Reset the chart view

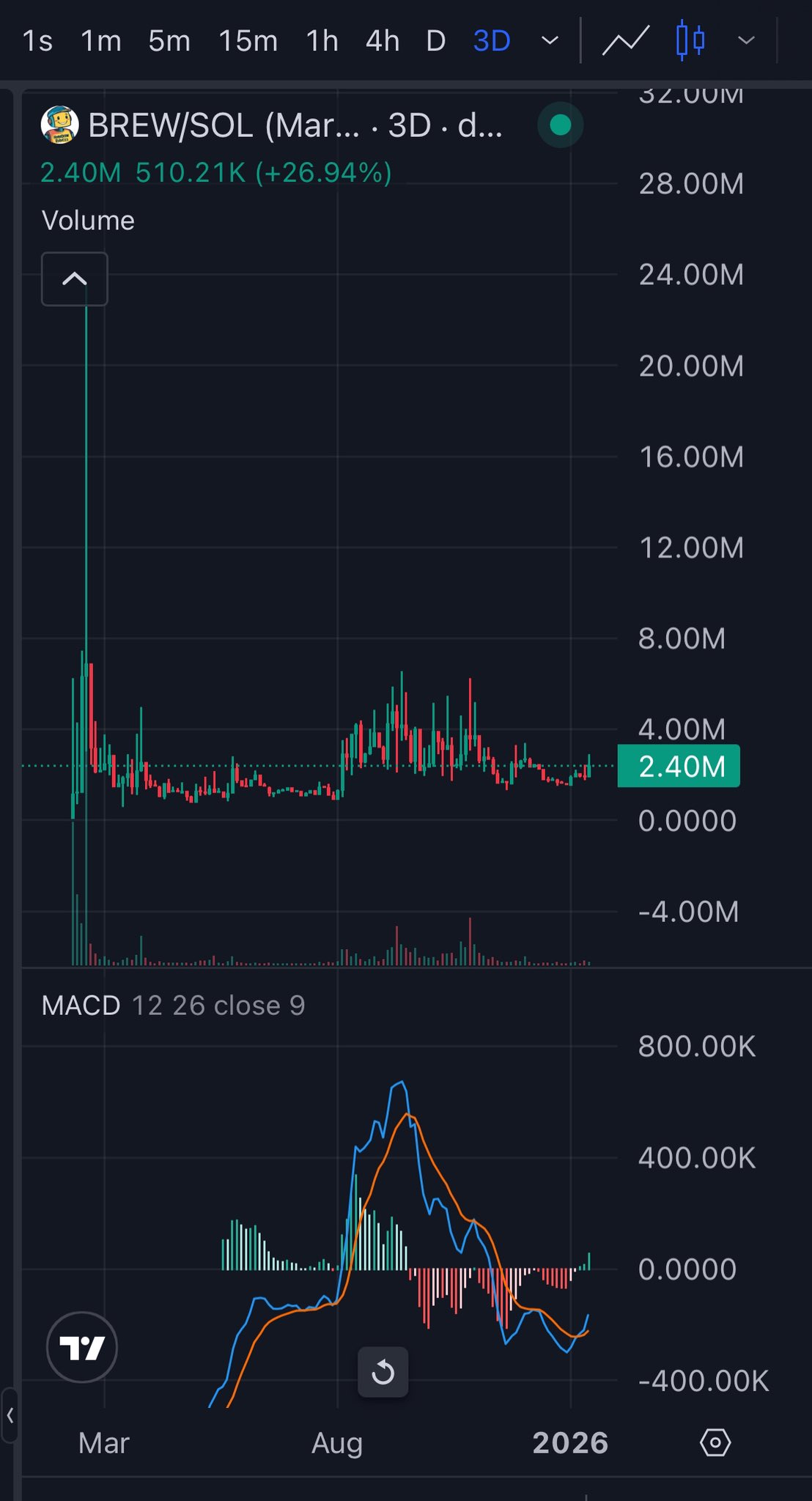(383, 1372)
